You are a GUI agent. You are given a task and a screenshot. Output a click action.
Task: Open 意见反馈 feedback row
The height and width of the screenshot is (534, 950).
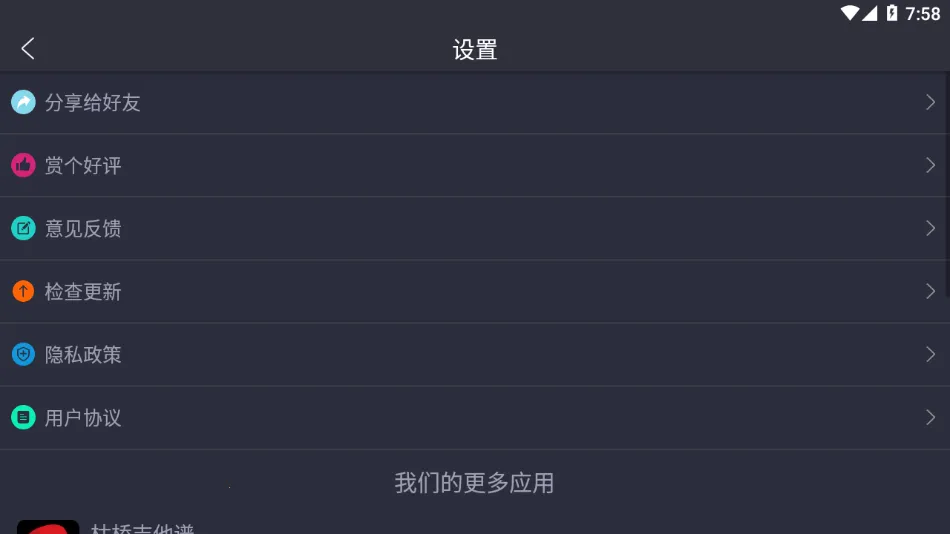(x=83, y=228)
